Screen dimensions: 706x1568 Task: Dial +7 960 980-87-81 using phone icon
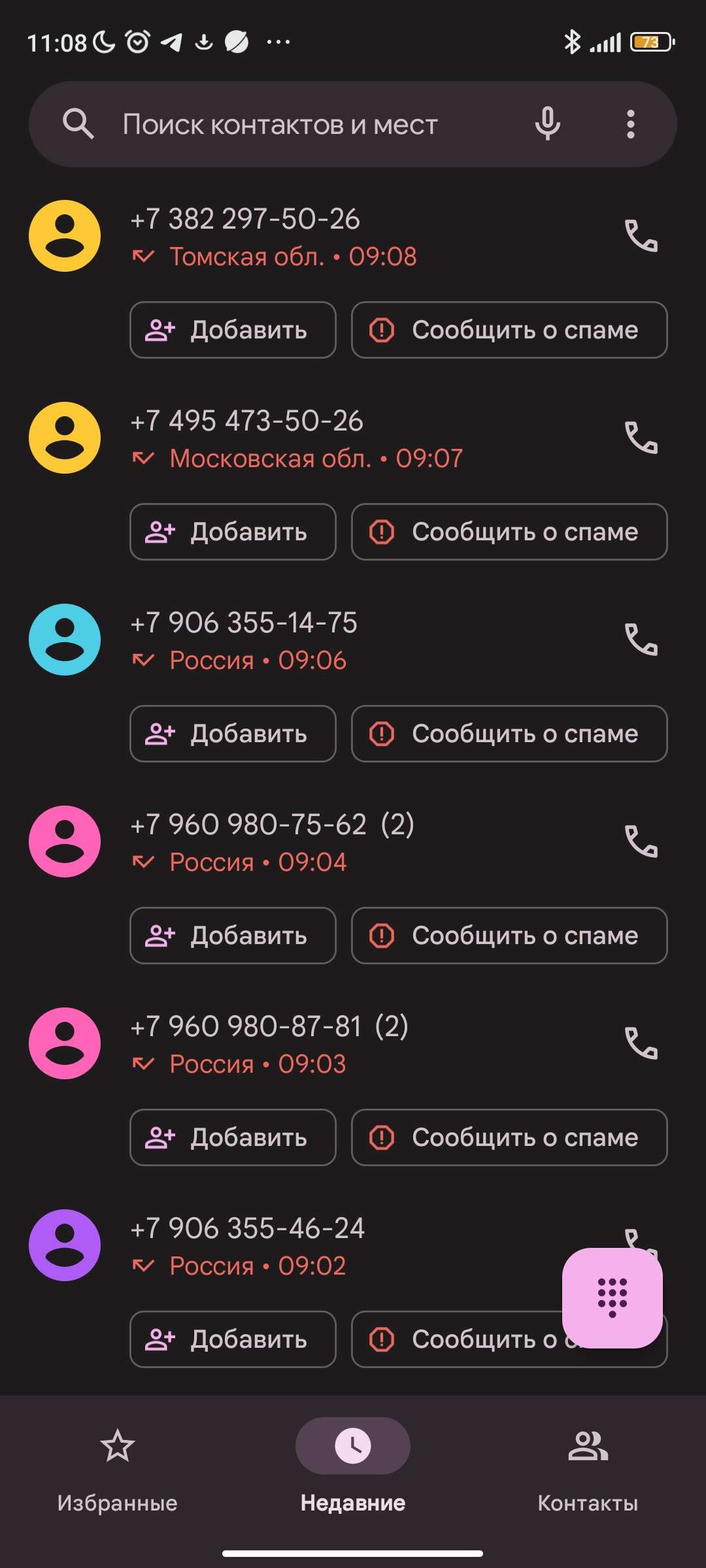click(x=641, y=1043)
